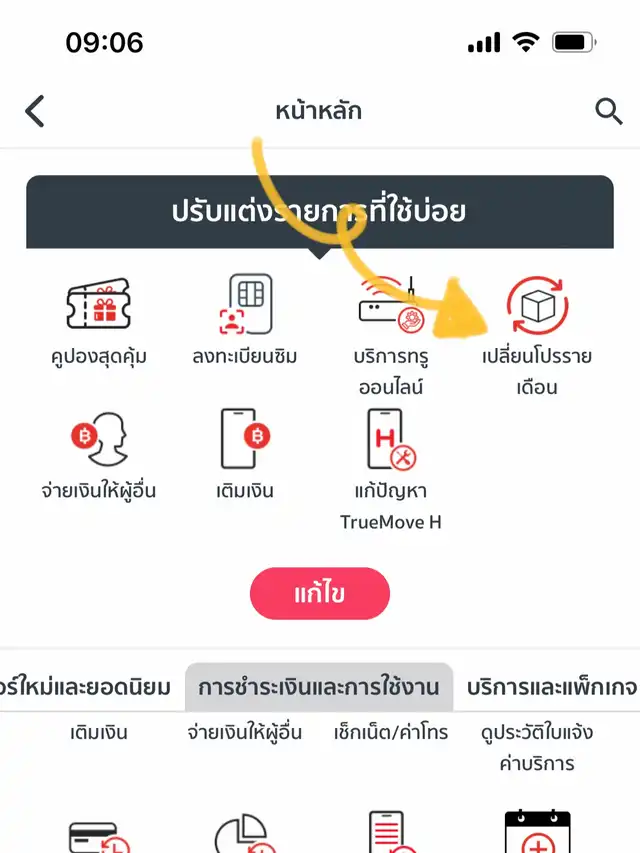Image resolution: width=640 pixels, height=853 pixels.
Task: Open คูปองสุดคุ้ม coupons shortcut
Action: click(x=98, y=318)
